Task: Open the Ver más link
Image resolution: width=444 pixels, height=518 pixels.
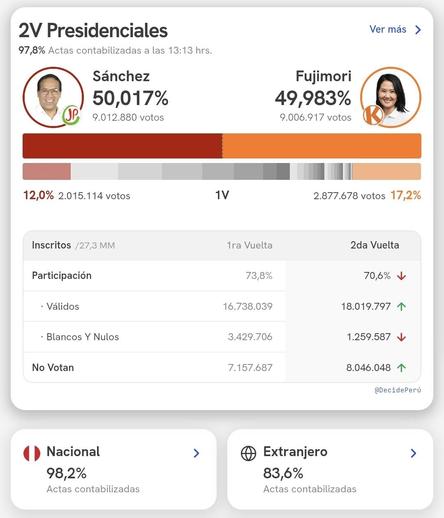Action: [x=395, y=29]
